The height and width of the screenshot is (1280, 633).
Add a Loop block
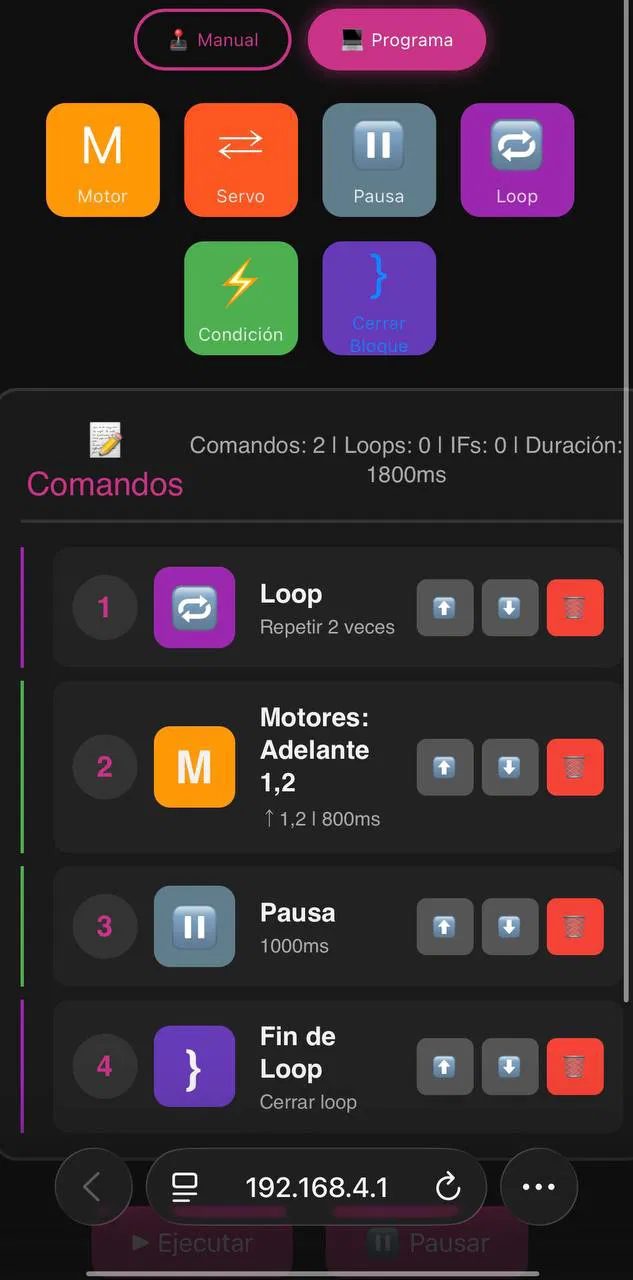click(517, 160)
